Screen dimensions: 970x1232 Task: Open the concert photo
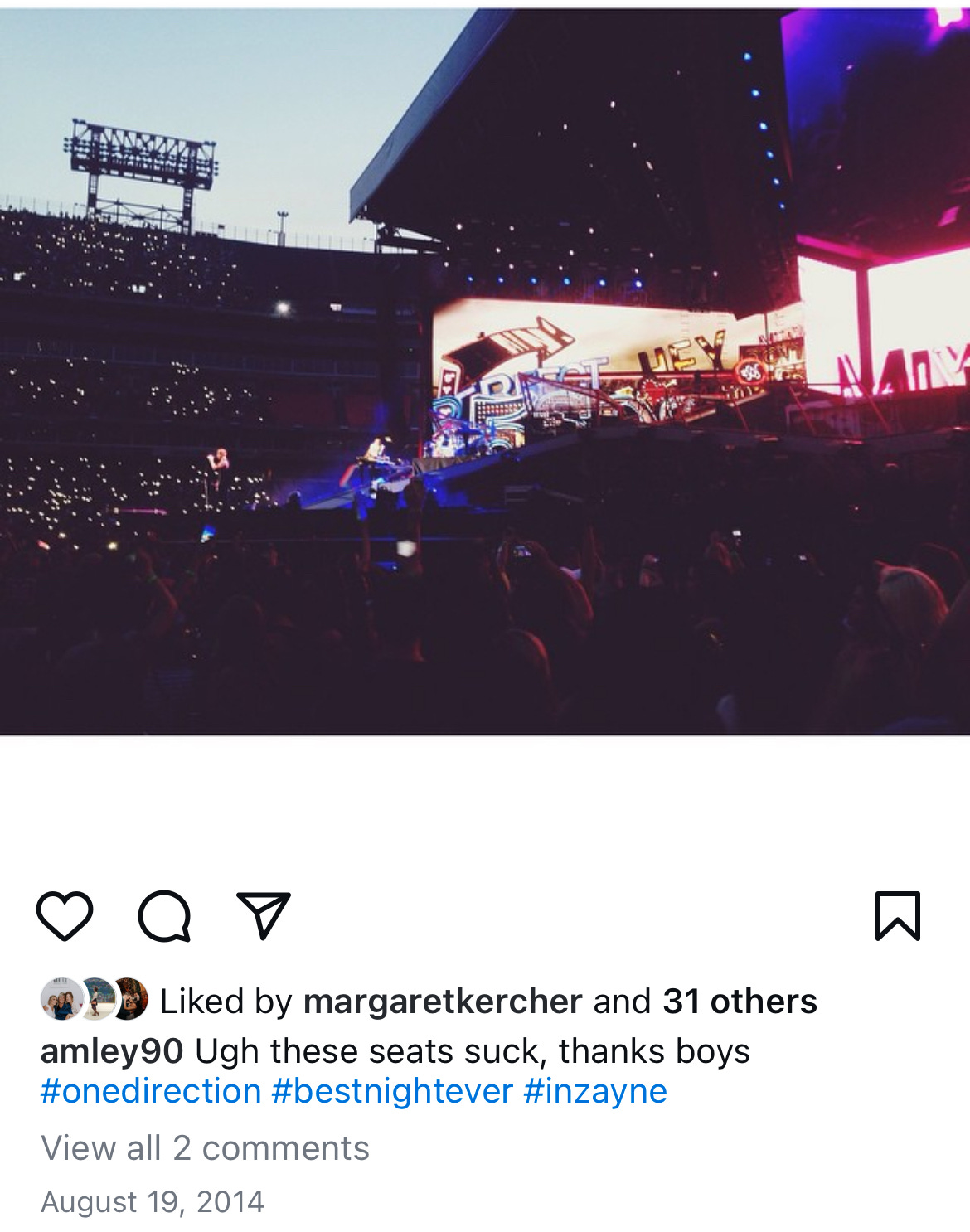(485, 371)
